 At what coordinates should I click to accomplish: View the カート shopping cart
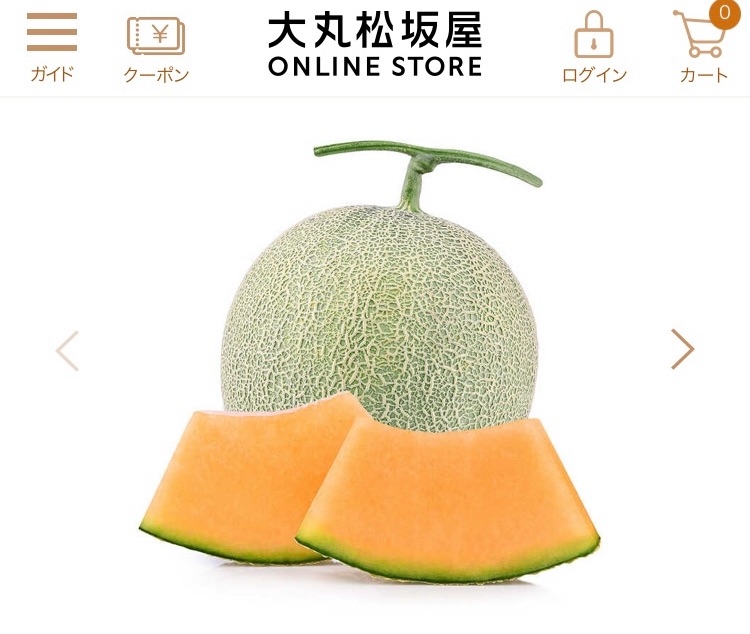click(704, 46)
